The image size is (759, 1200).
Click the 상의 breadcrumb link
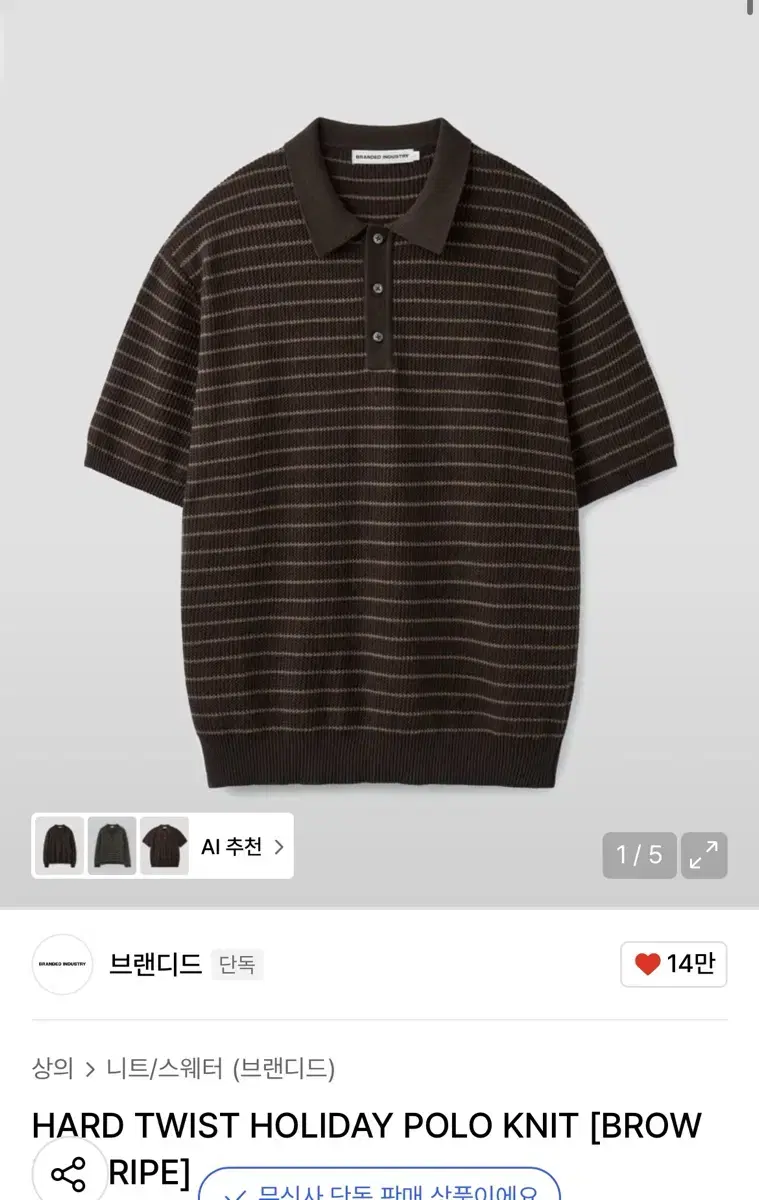[x=53, y=1069]
